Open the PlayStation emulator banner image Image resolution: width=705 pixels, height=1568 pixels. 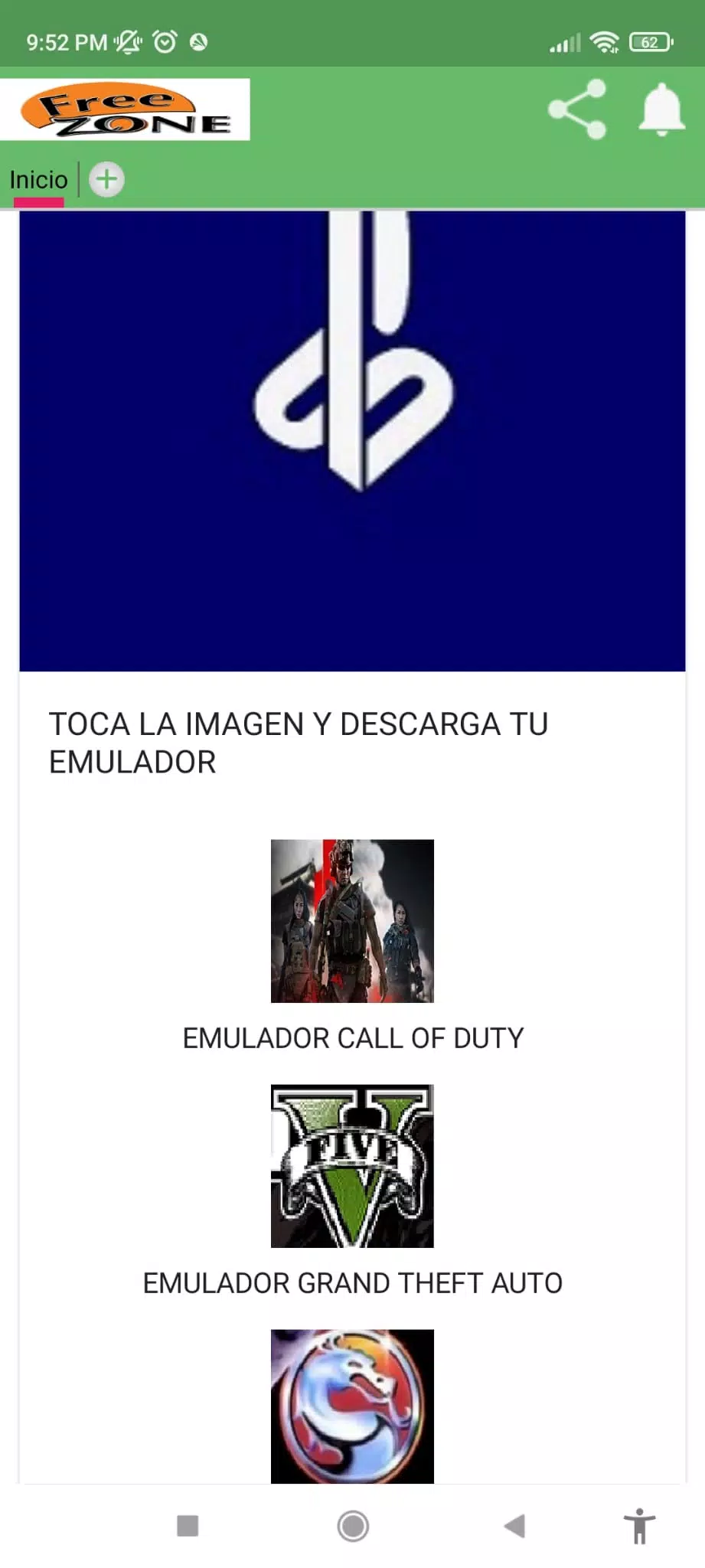(x=352, y=440)
